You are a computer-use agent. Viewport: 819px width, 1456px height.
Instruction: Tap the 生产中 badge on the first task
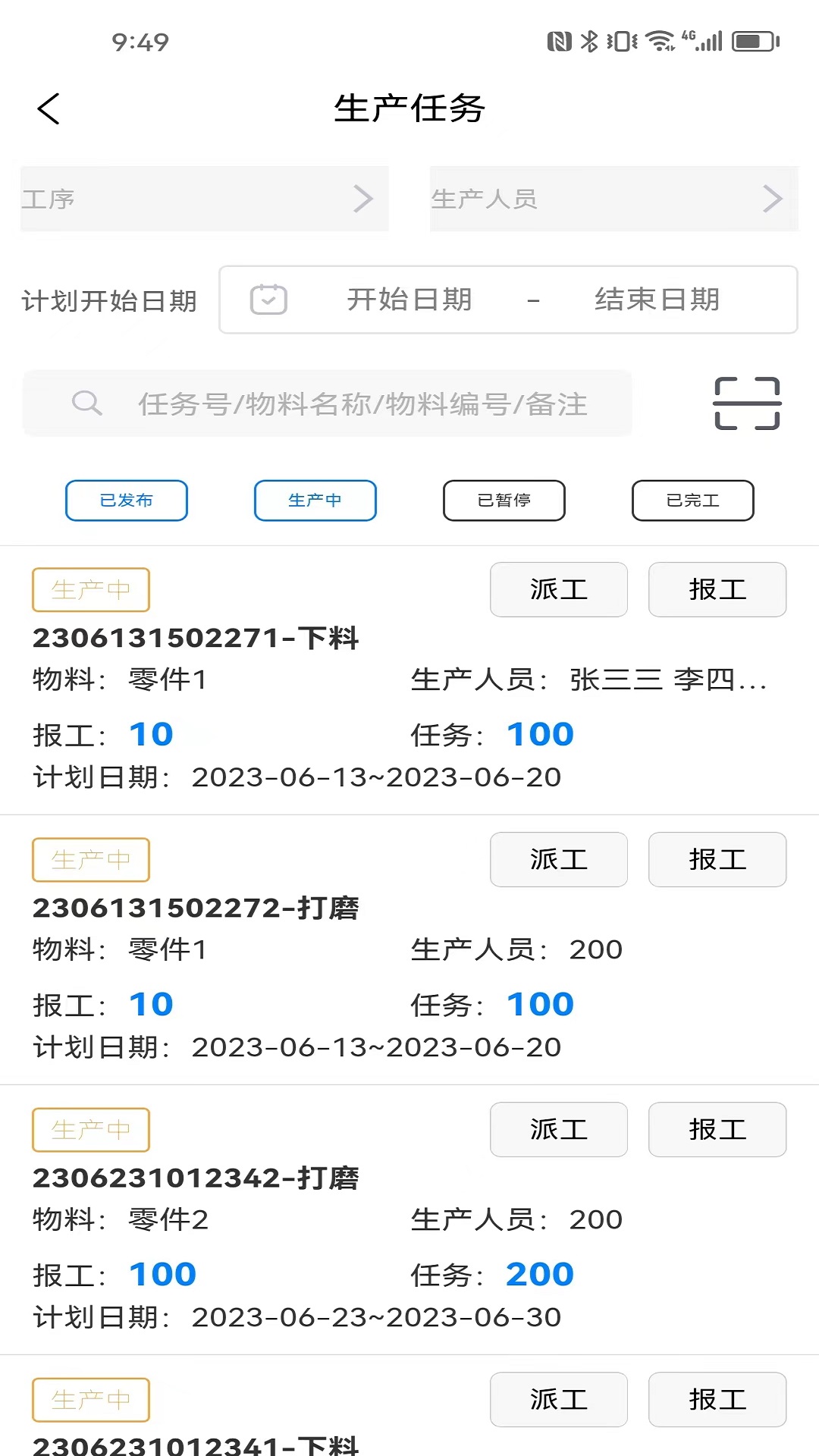(x=90, y=589)
